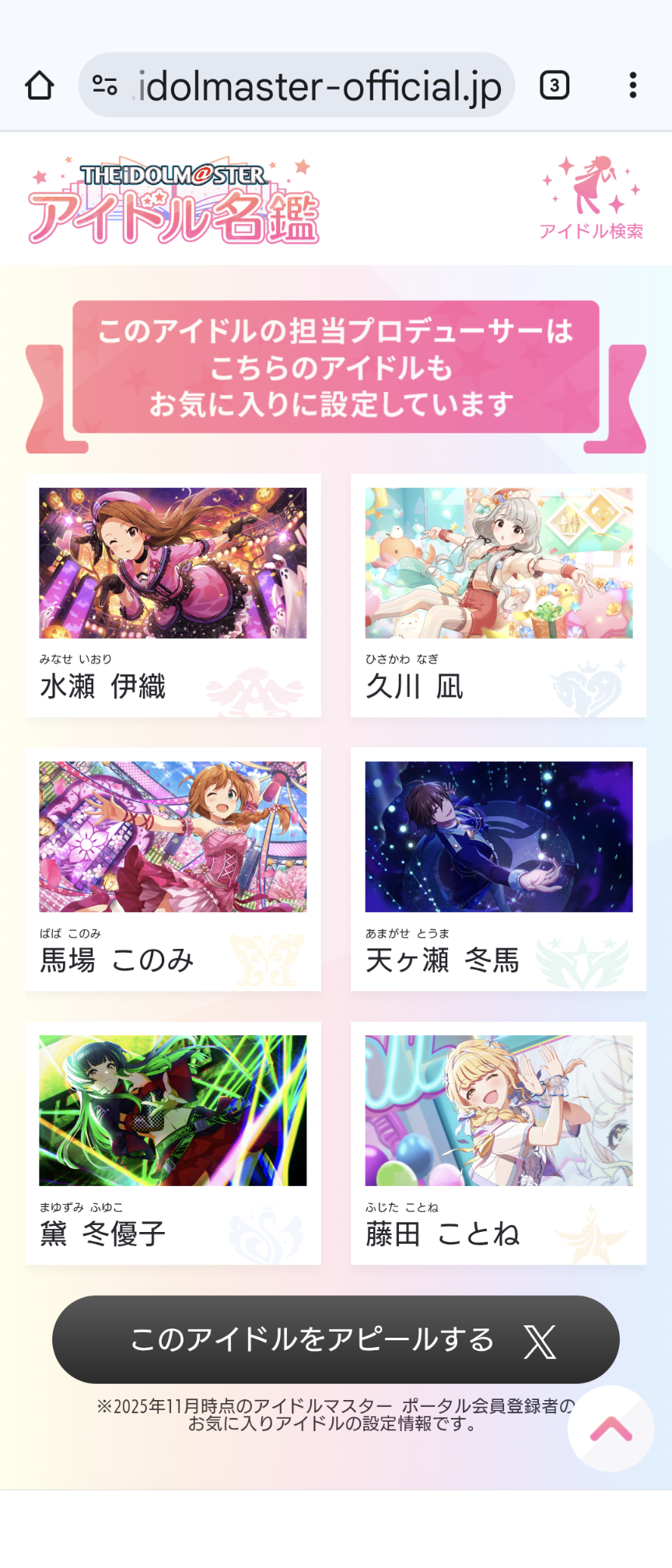Select the 黛 冬優子 idol card
This screenshot has width=672, height=1568.
tap(173, 1143)
